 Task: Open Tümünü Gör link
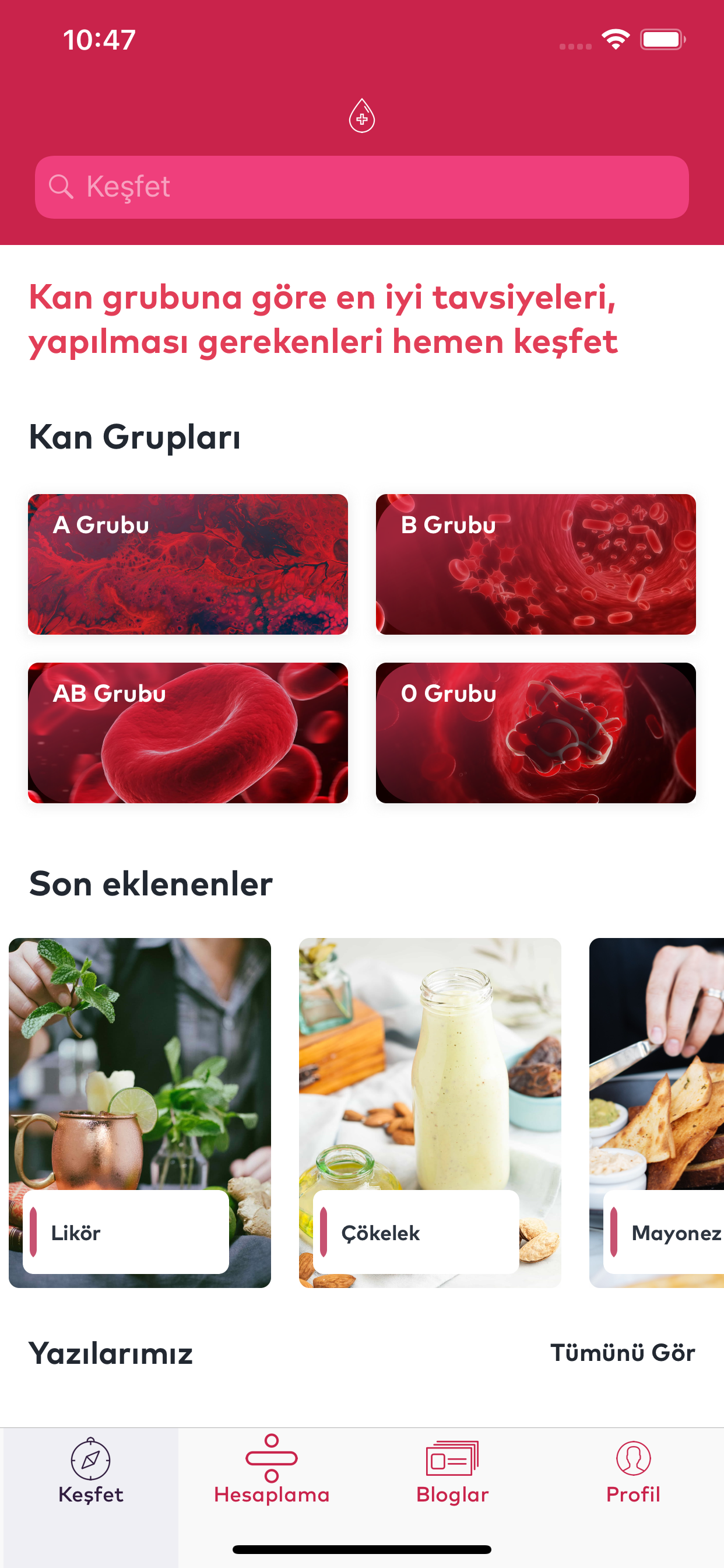click(x=624, y=1353)
